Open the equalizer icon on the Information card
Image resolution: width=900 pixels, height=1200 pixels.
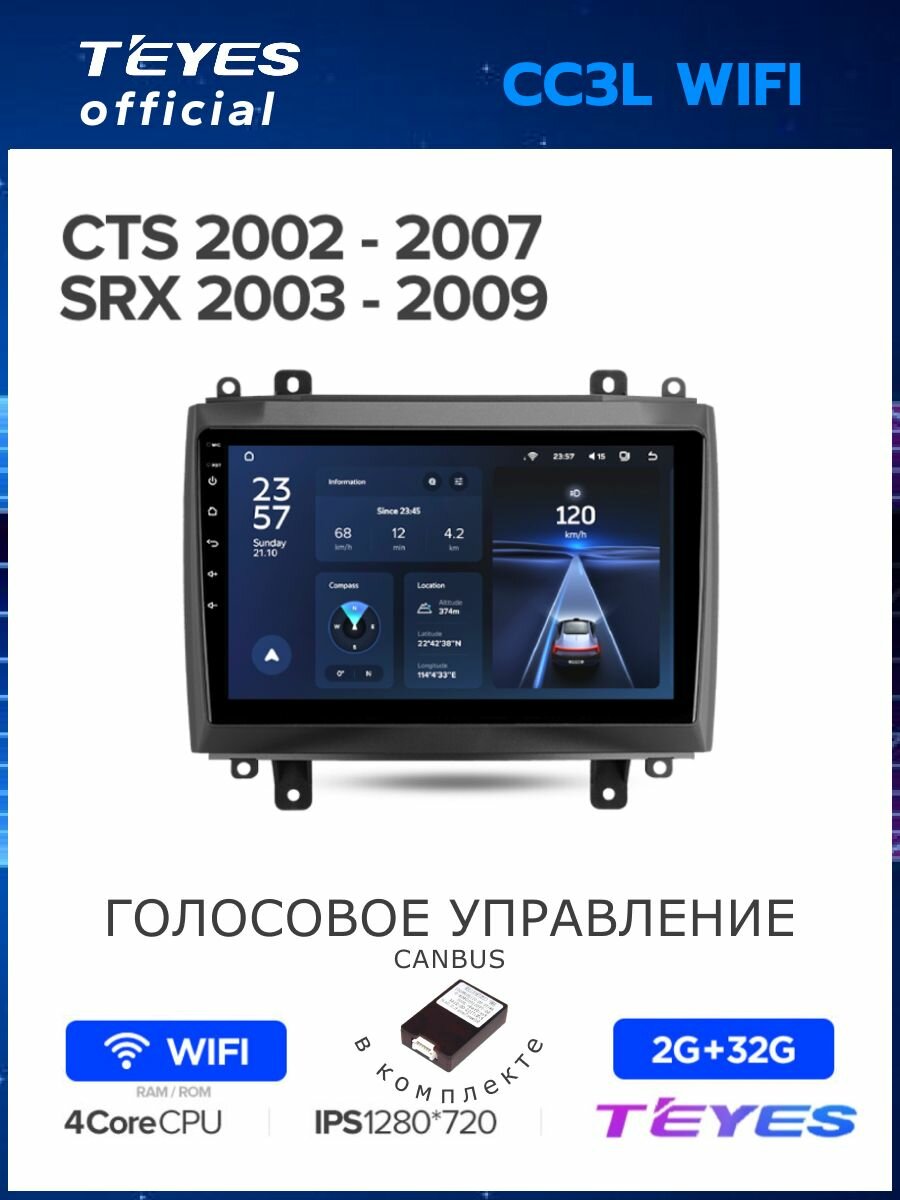click(x=458, y=482)
